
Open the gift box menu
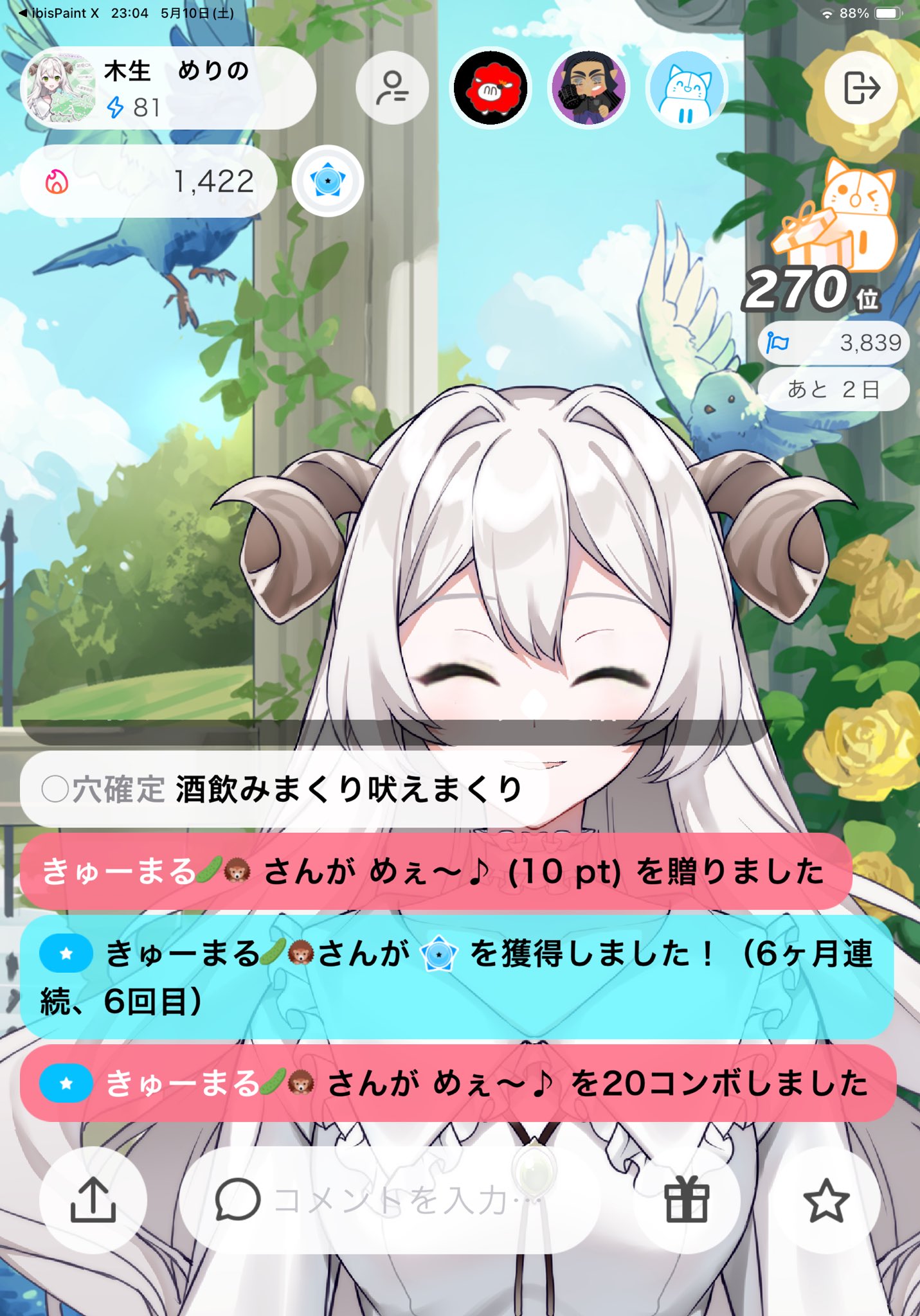point(686,1200)
